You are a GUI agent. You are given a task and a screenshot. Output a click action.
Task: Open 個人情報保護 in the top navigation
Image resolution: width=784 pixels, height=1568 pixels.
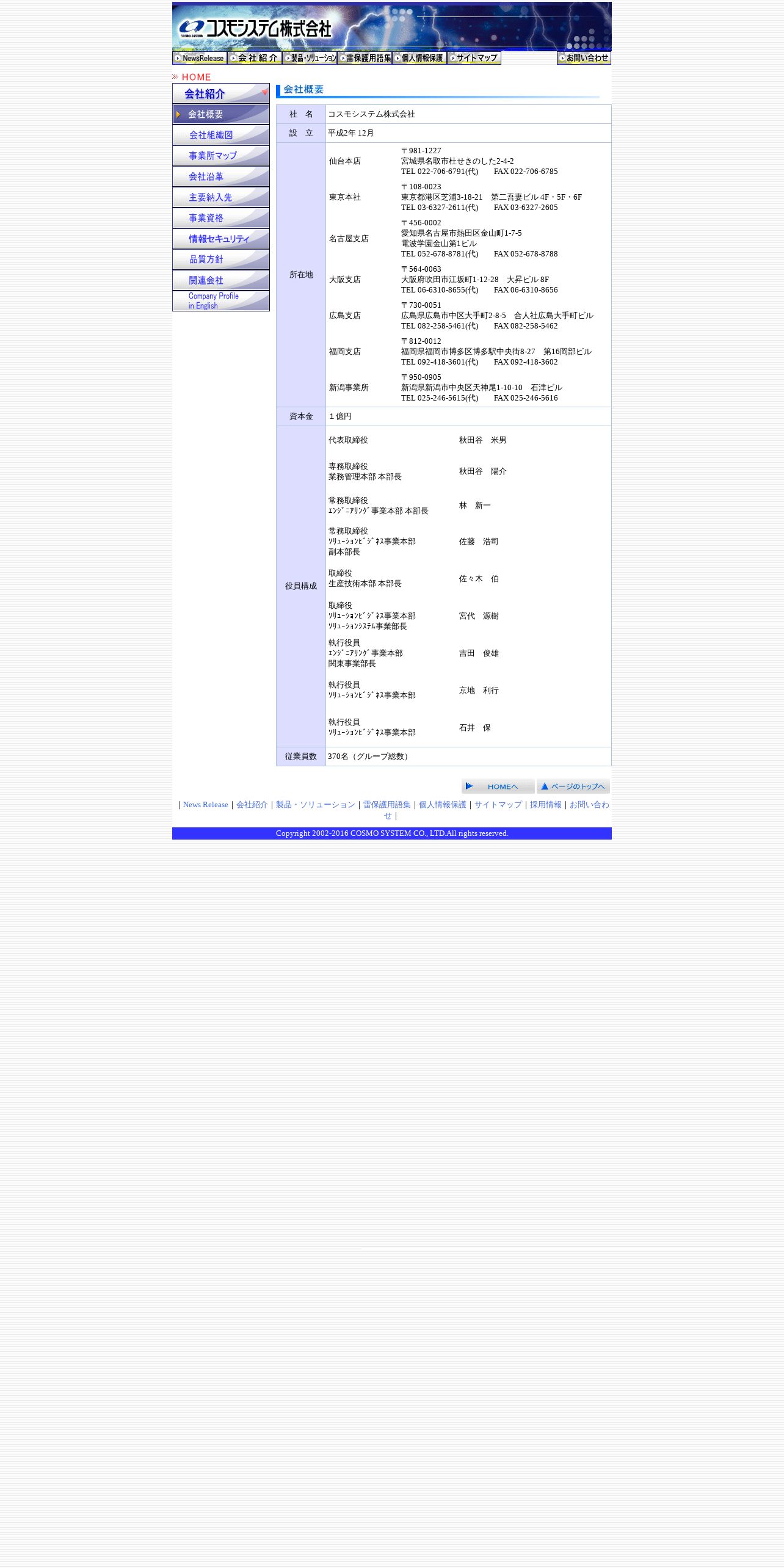(x=419, y=58)
